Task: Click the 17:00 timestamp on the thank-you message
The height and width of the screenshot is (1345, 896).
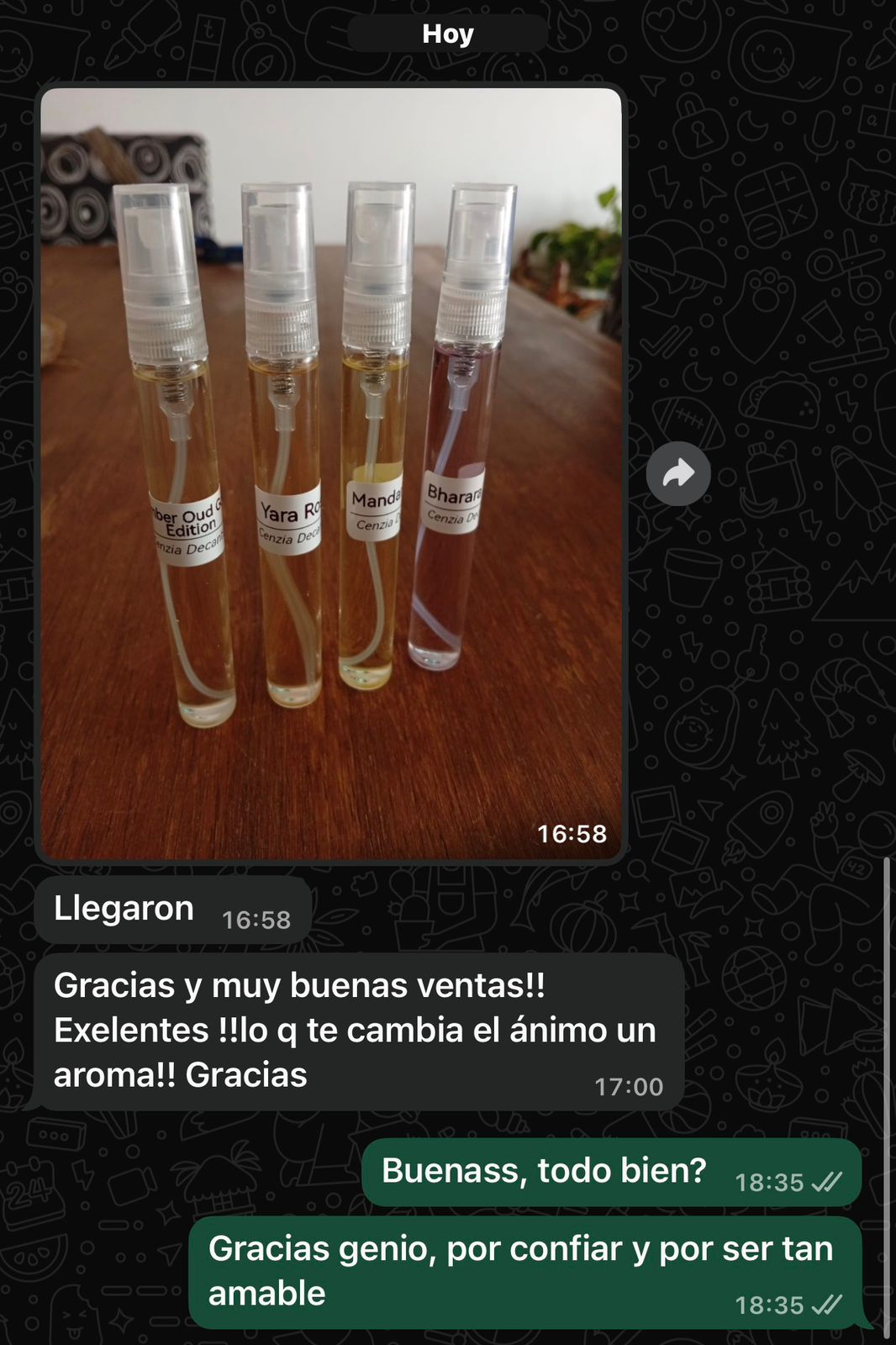Action: [632, 1085]
